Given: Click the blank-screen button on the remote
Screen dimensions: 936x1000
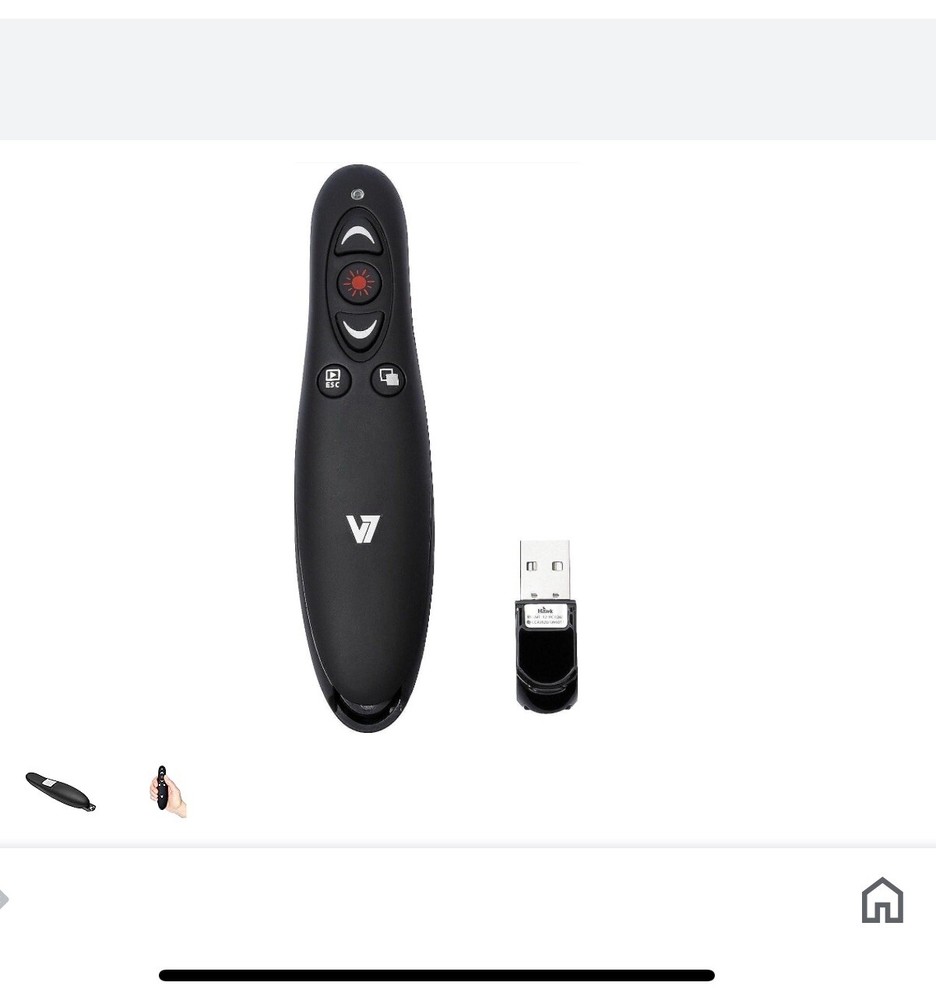Looking at the screenshot, I should (x=389, y=378).
